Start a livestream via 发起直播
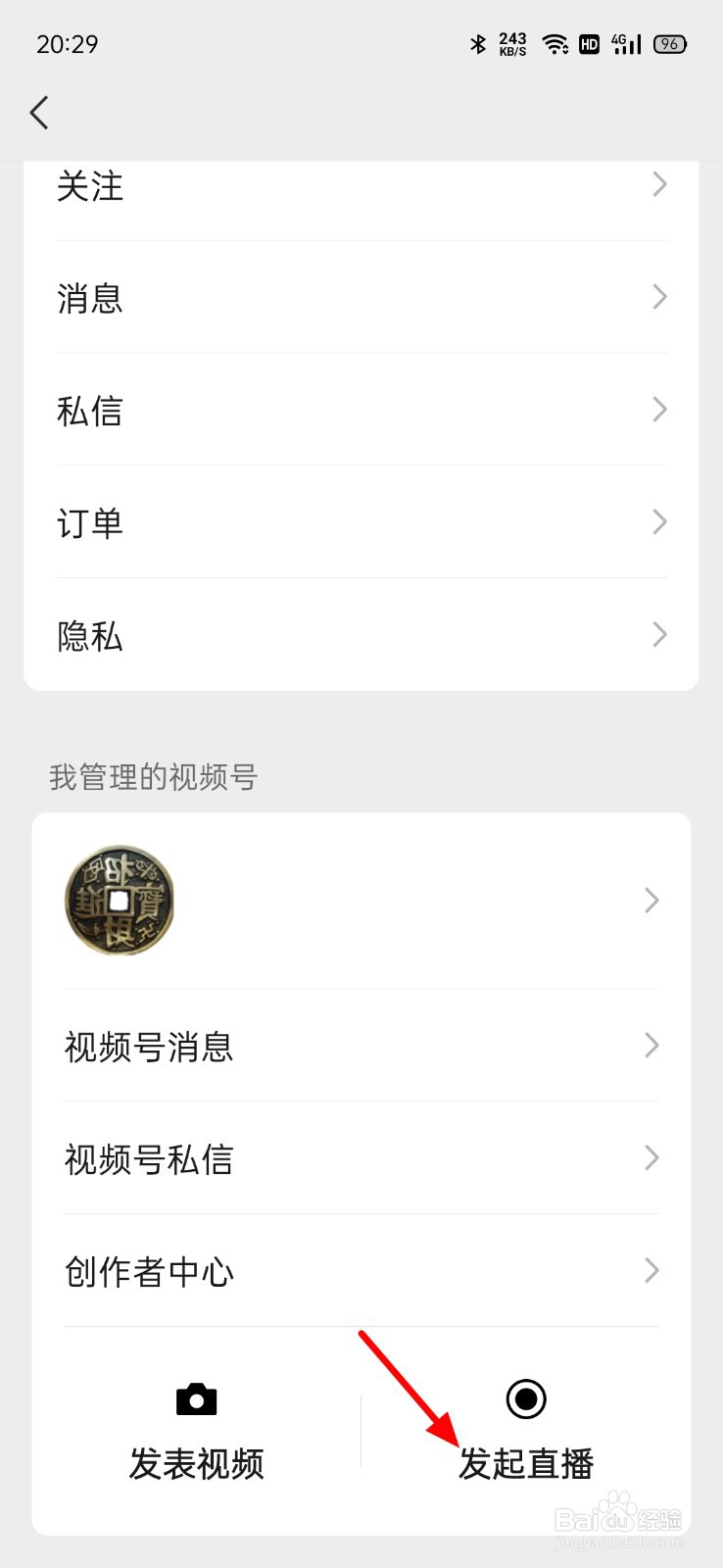 [526, 1433]
